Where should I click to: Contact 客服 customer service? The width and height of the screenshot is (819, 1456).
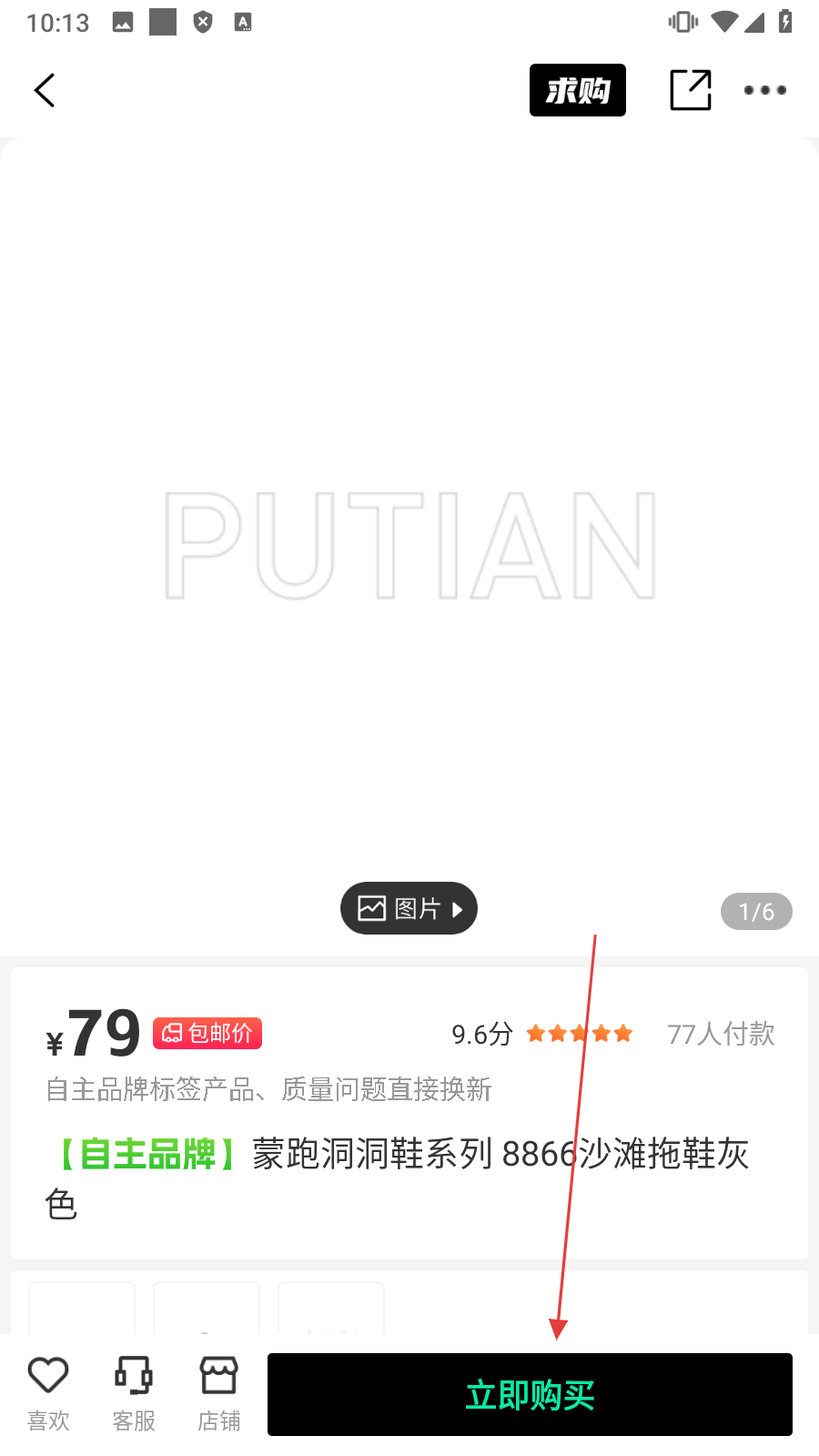(x=134, y=1392)
